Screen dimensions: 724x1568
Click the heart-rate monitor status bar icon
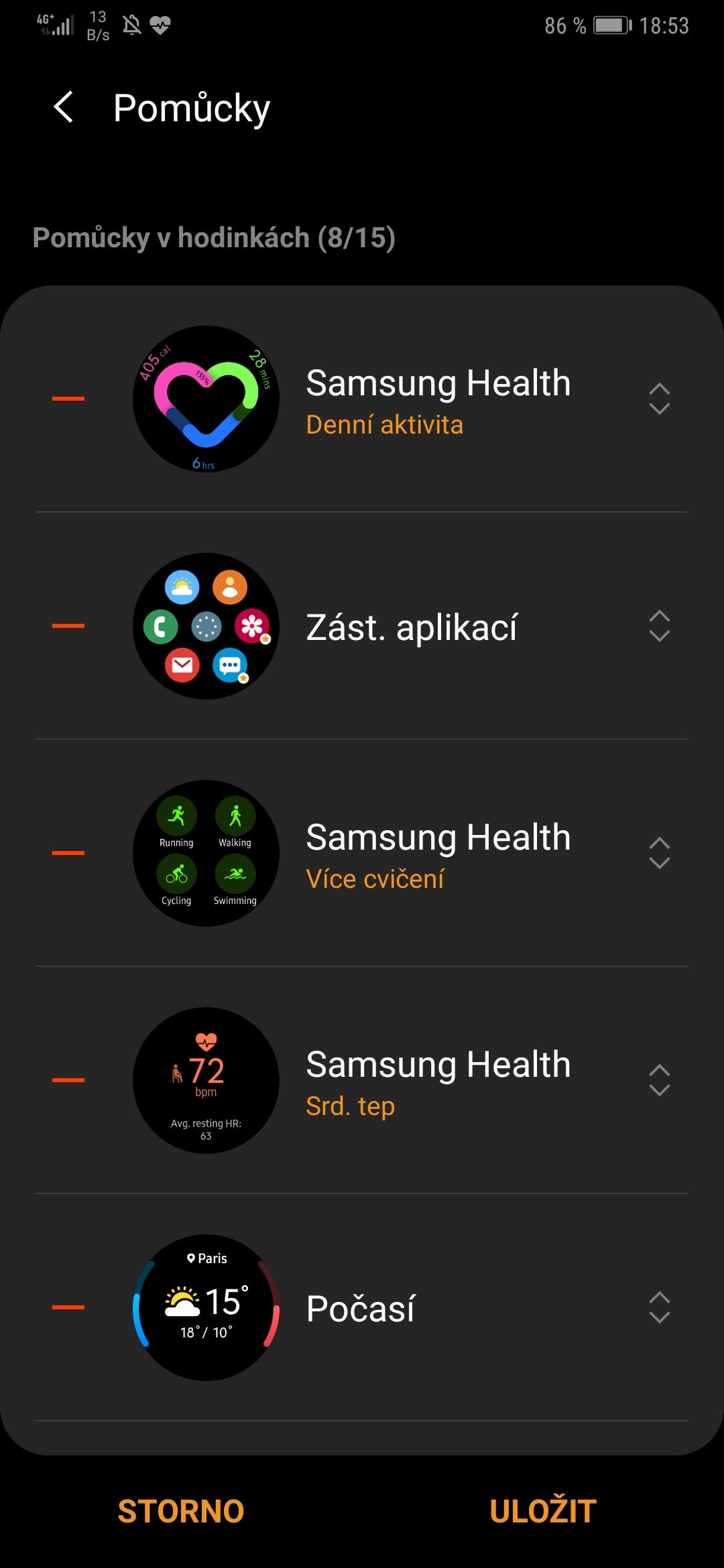(x=161, y=25)
